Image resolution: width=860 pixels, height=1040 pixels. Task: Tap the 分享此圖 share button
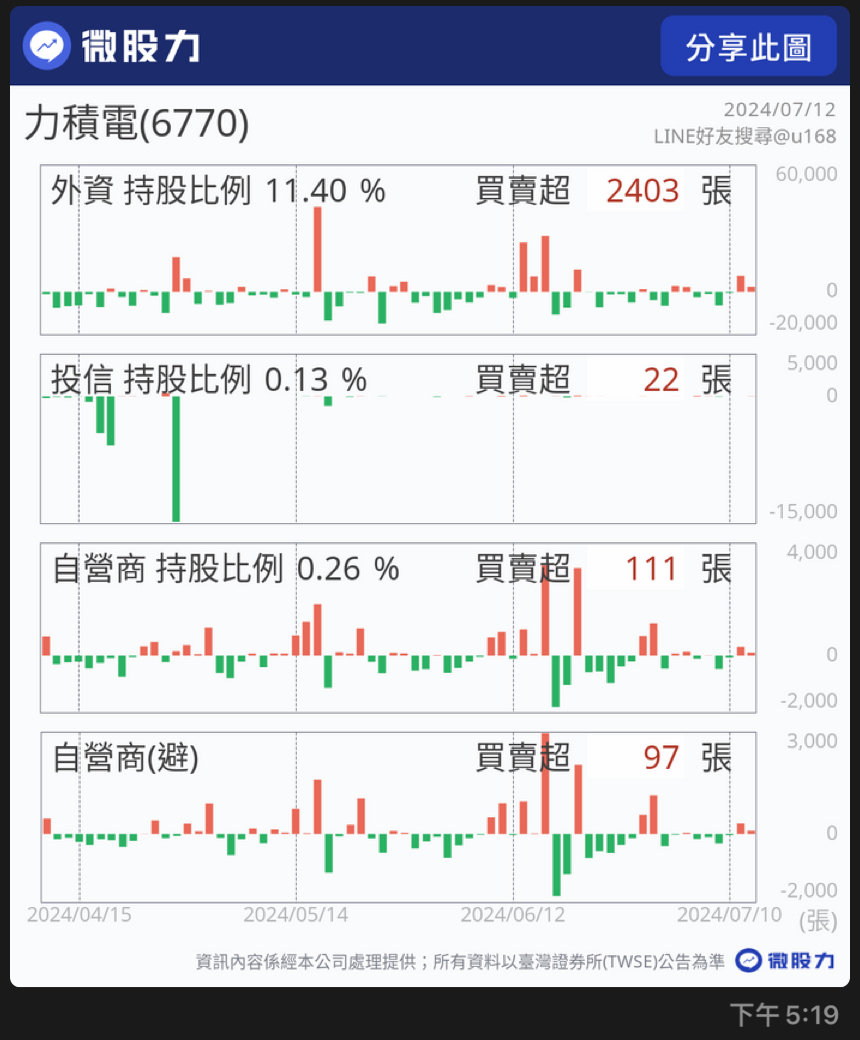pos(748,46)
